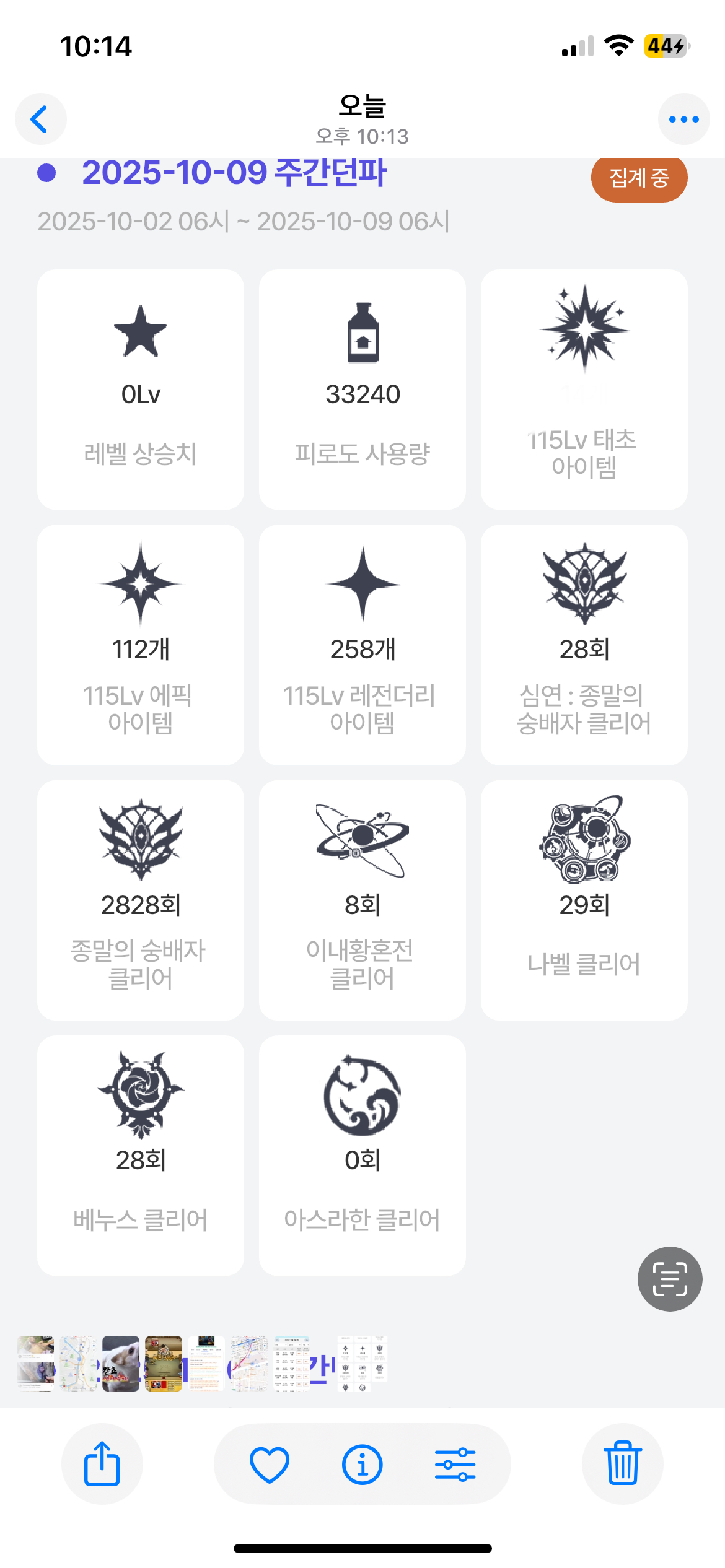725x1568 pixels.
Task: Open the more options ellipsis menu
Action: point(683,119)
